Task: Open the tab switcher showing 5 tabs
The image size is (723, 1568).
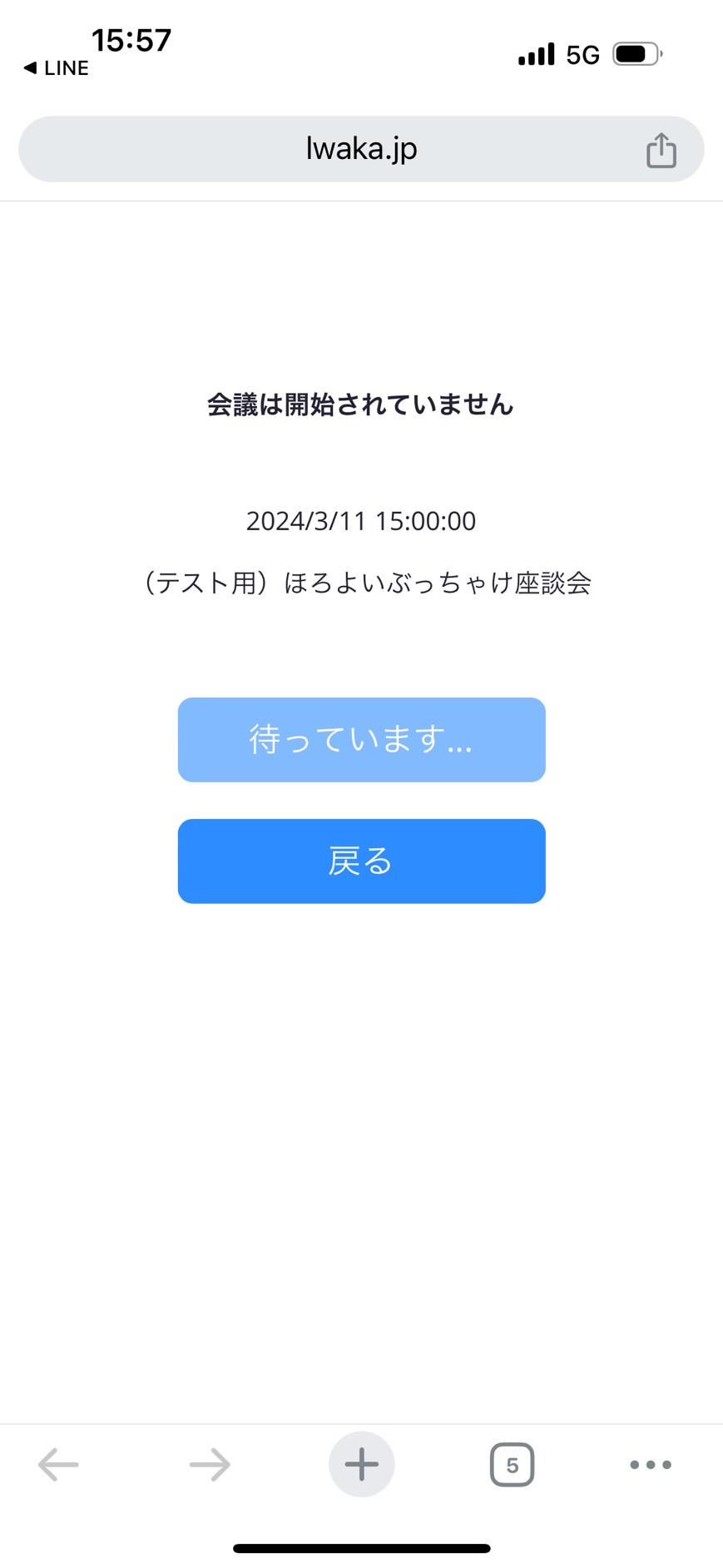Action: click(512, 1465)
